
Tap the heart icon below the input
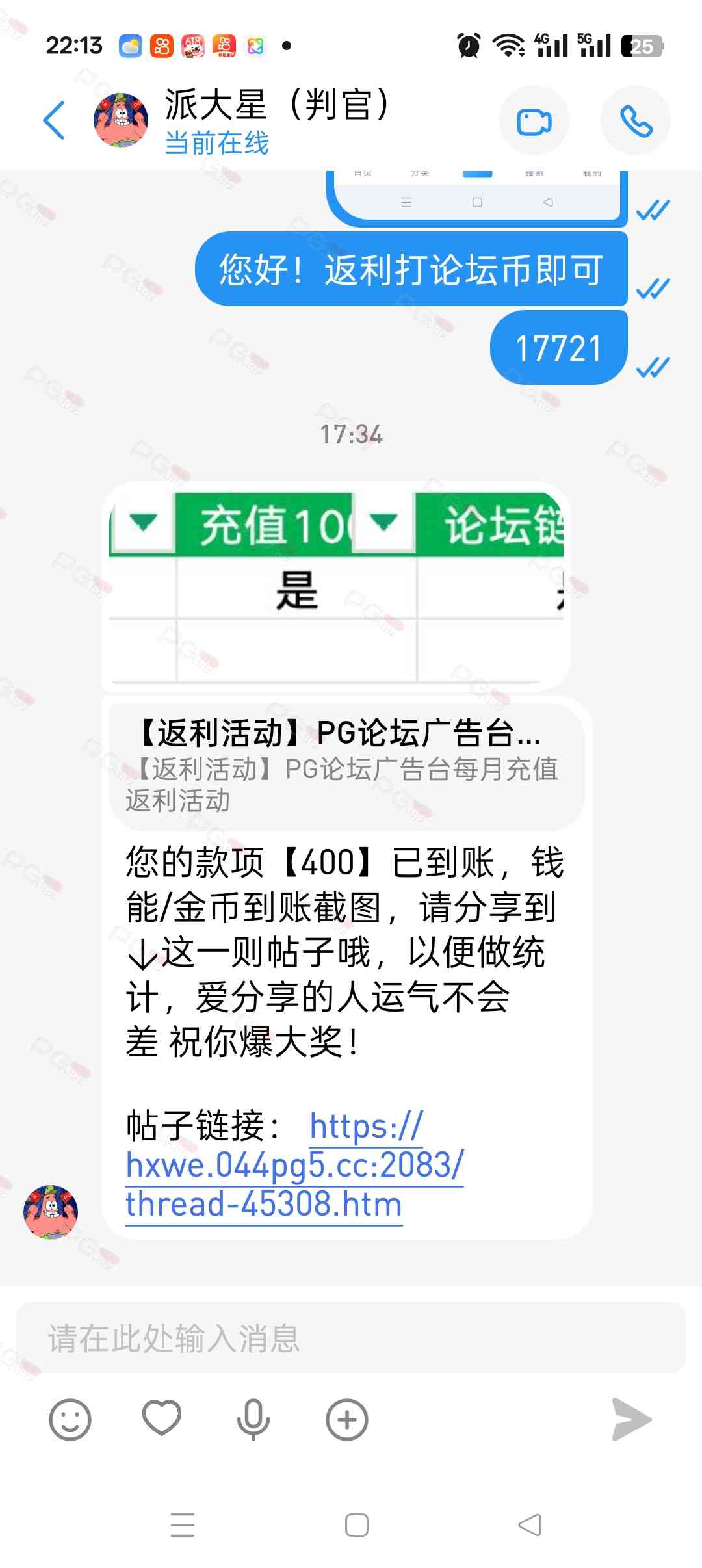coord(162,1418)
